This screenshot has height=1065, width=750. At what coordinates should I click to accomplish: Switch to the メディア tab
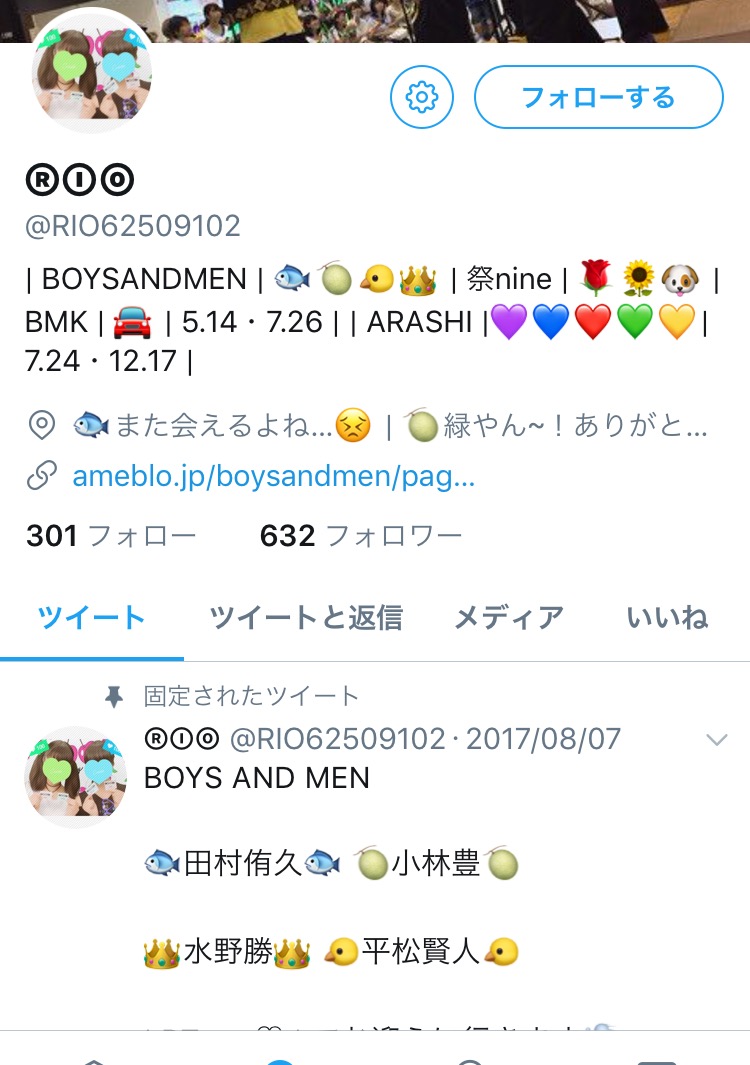point(508,618)
